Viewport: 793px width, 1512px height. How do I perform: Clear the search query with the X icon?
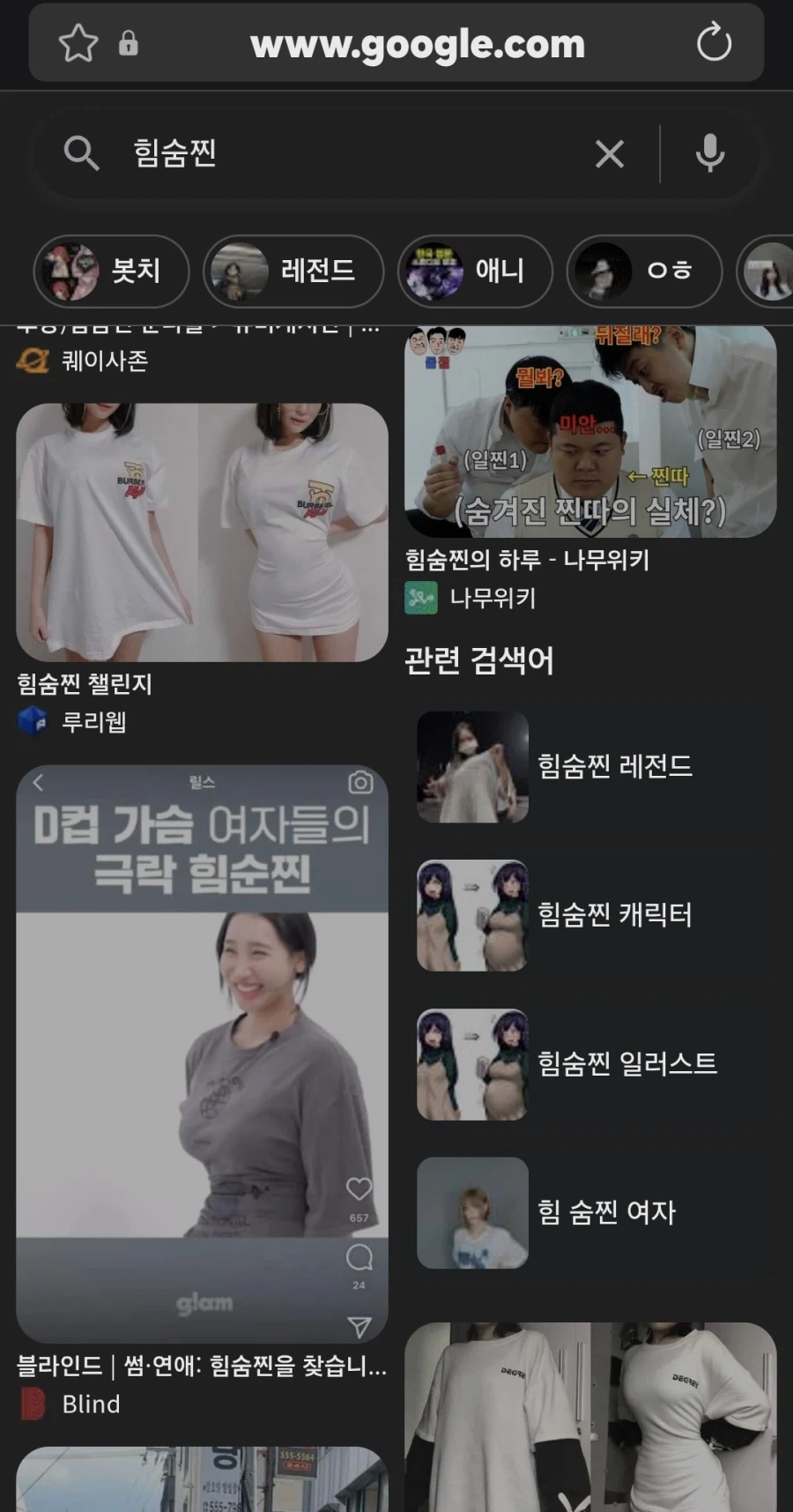pyautogui.click(x=610, y=154)
